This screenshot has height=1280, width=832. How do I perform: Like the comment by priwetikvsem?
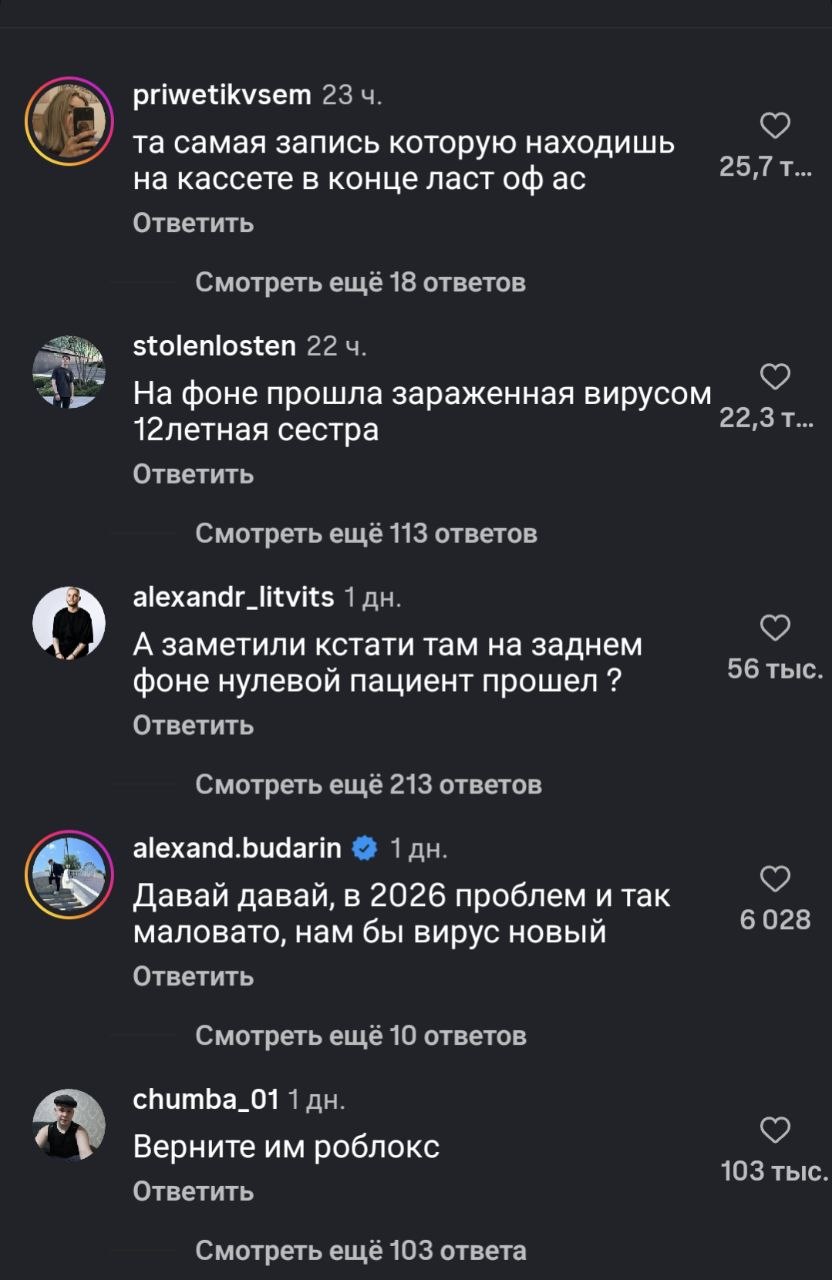[776, 126]
